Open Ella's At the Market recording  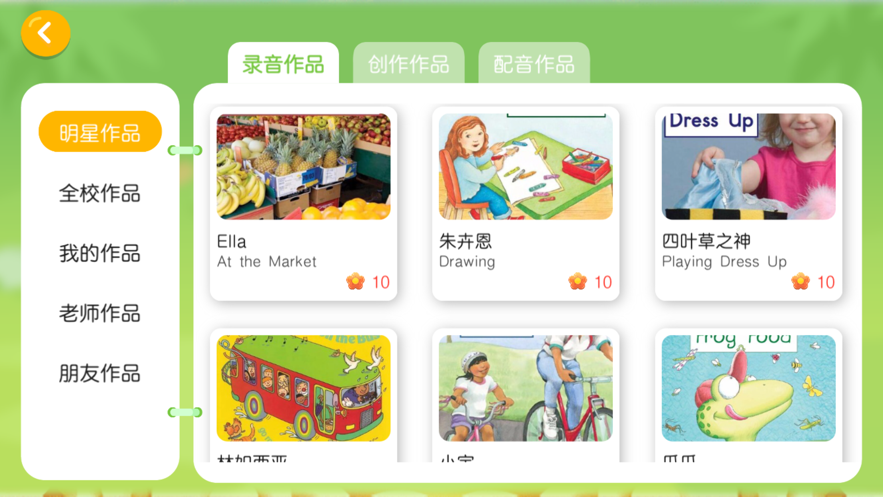click(303, 203)
